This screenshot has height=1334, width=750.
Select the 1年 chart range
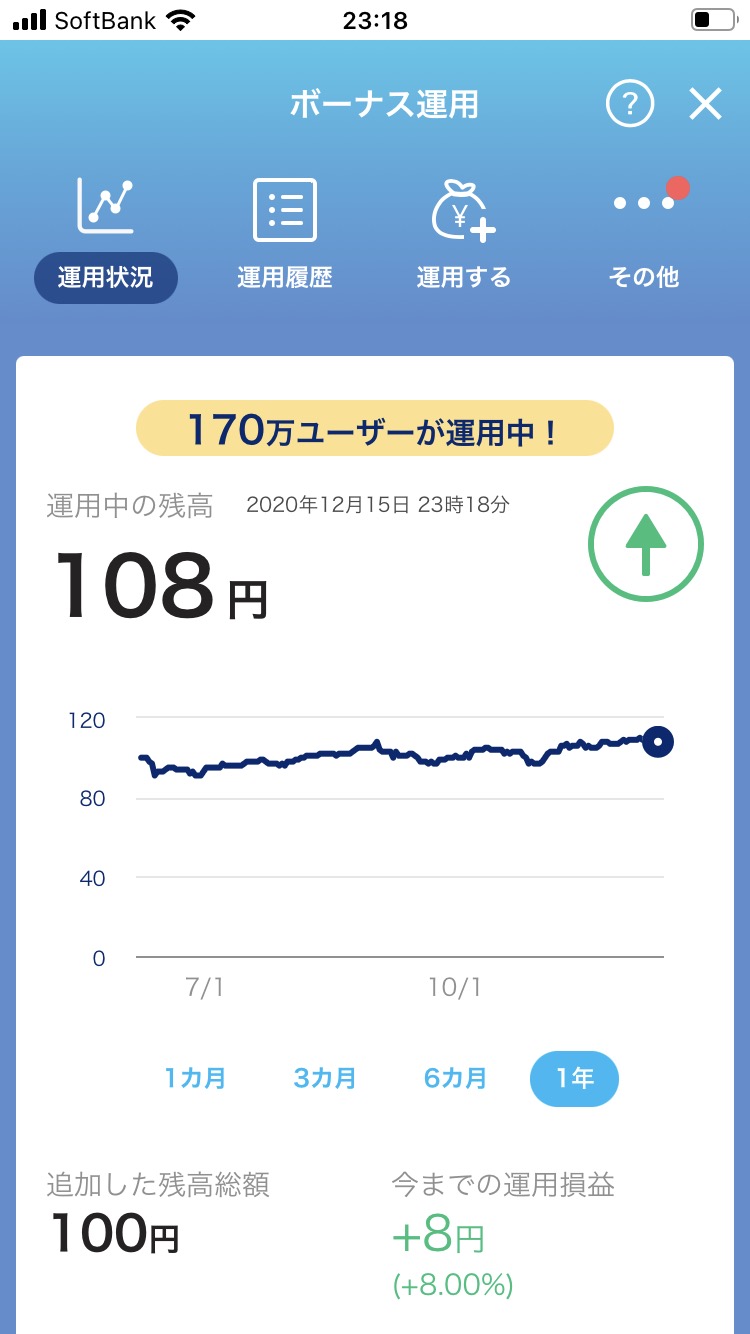(574, 1079)
